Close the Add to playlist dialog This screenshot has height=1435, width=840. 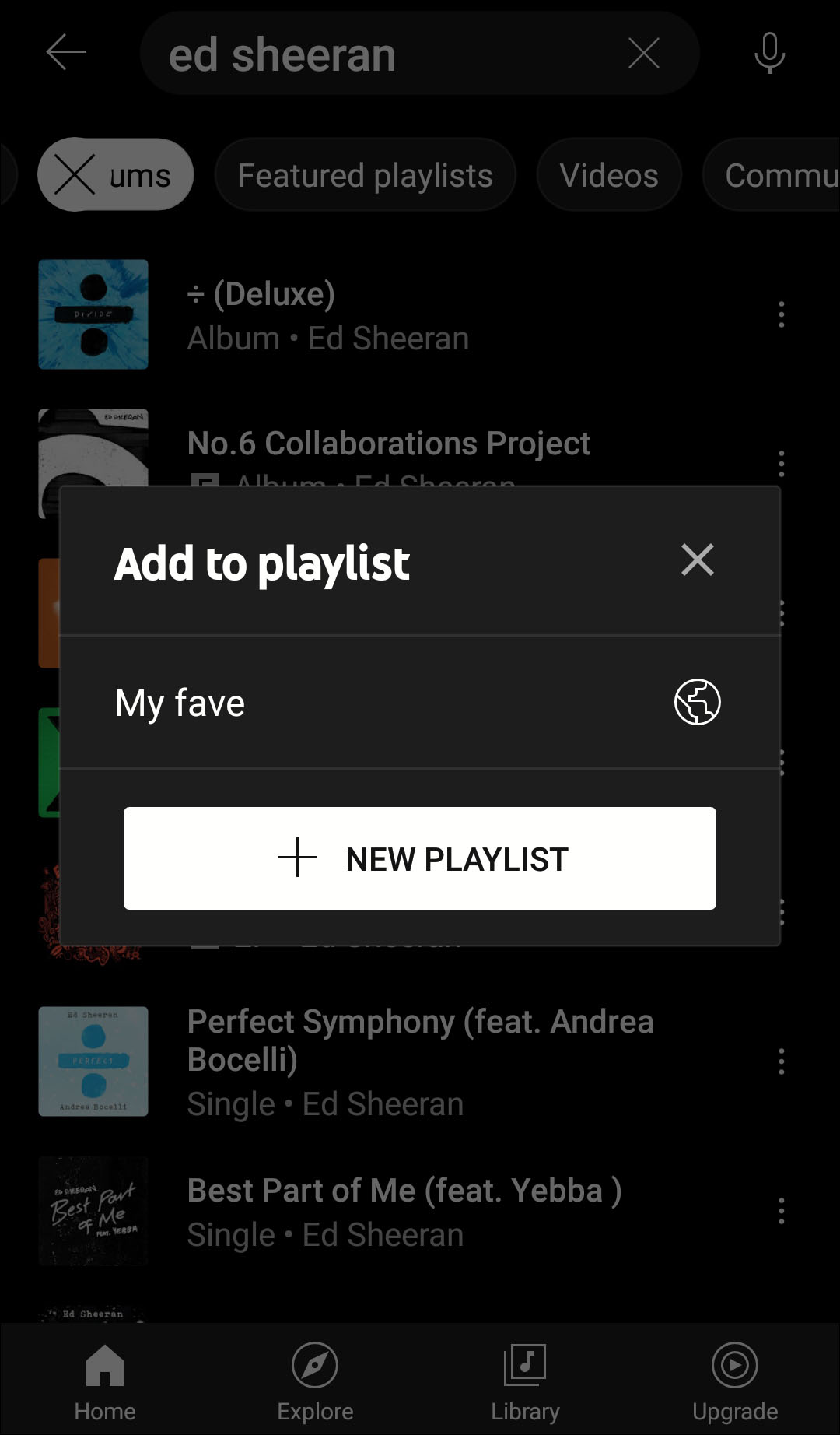pos(697,560)
